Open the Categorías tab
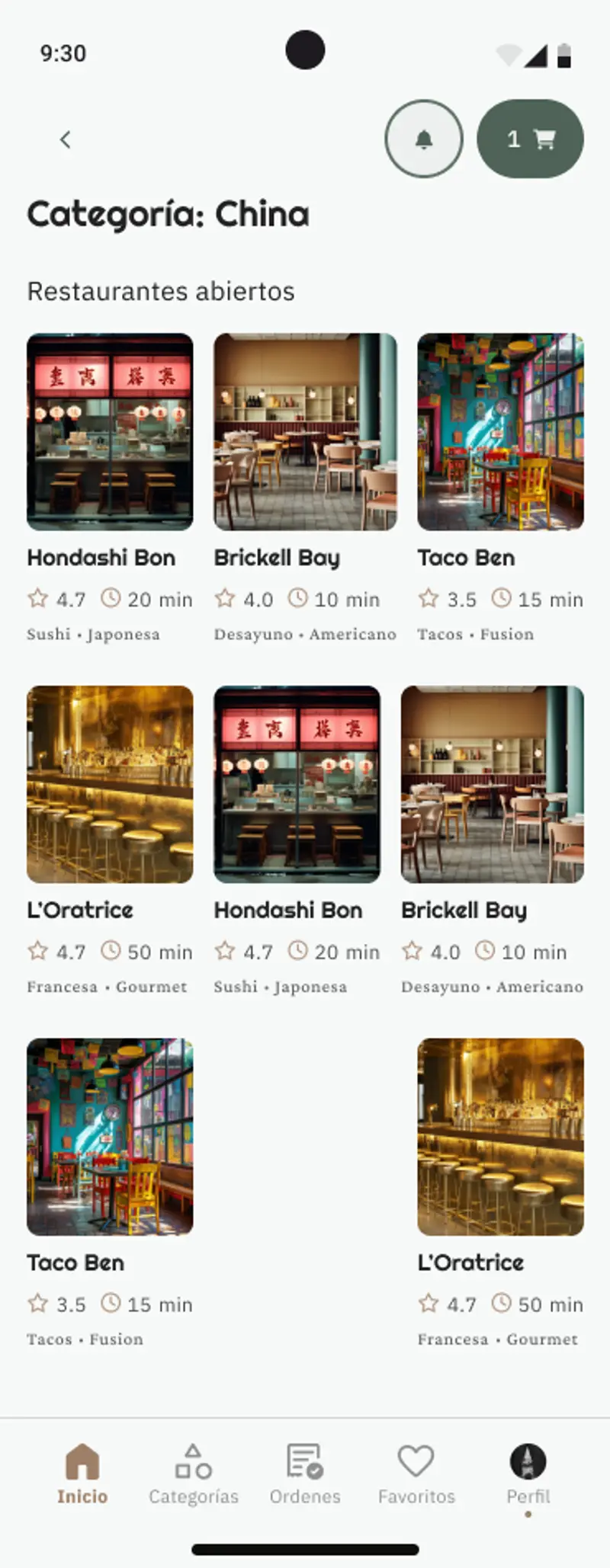610x1568 pixels. tap(194, 1474)
